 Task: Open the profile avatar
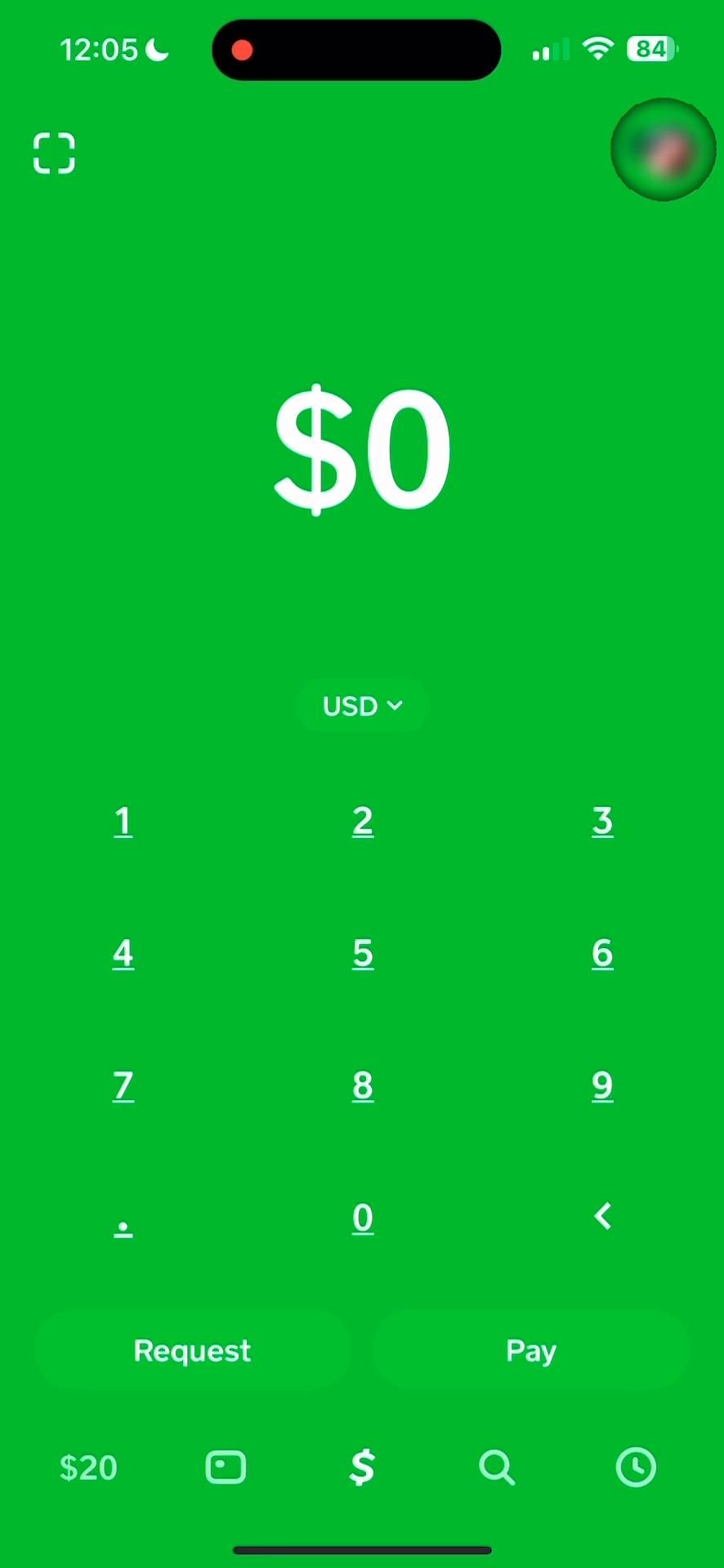pos(663,149)
